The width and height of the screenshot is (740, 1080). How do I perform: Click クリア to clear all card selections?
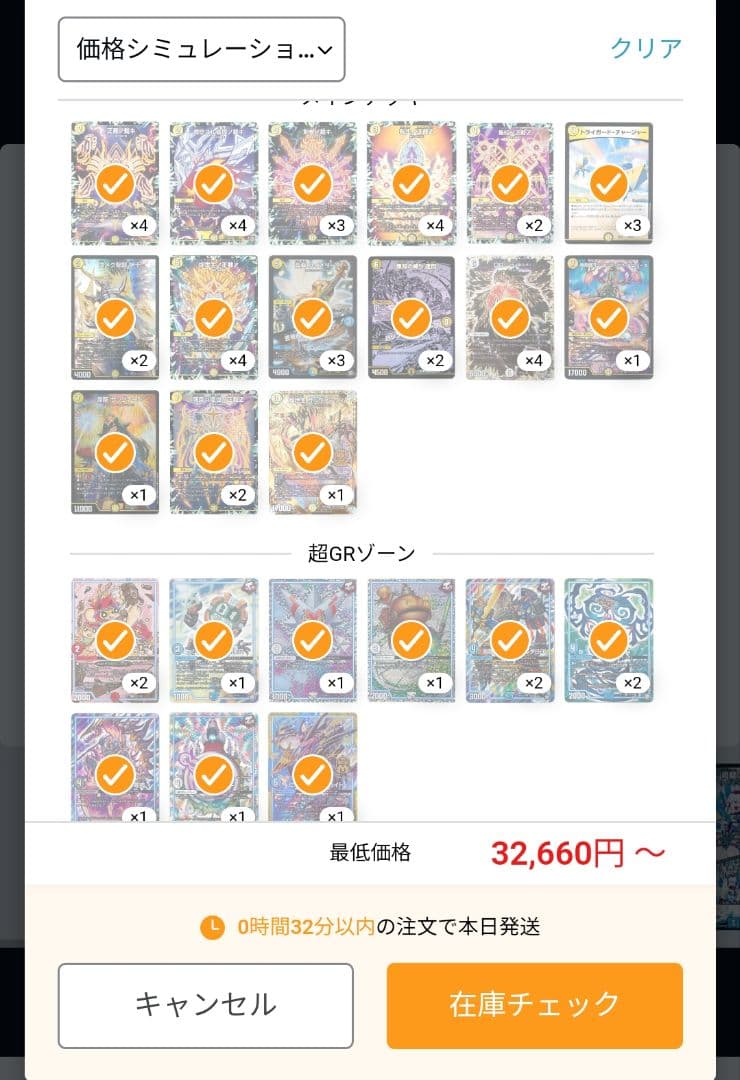(645, 48)
